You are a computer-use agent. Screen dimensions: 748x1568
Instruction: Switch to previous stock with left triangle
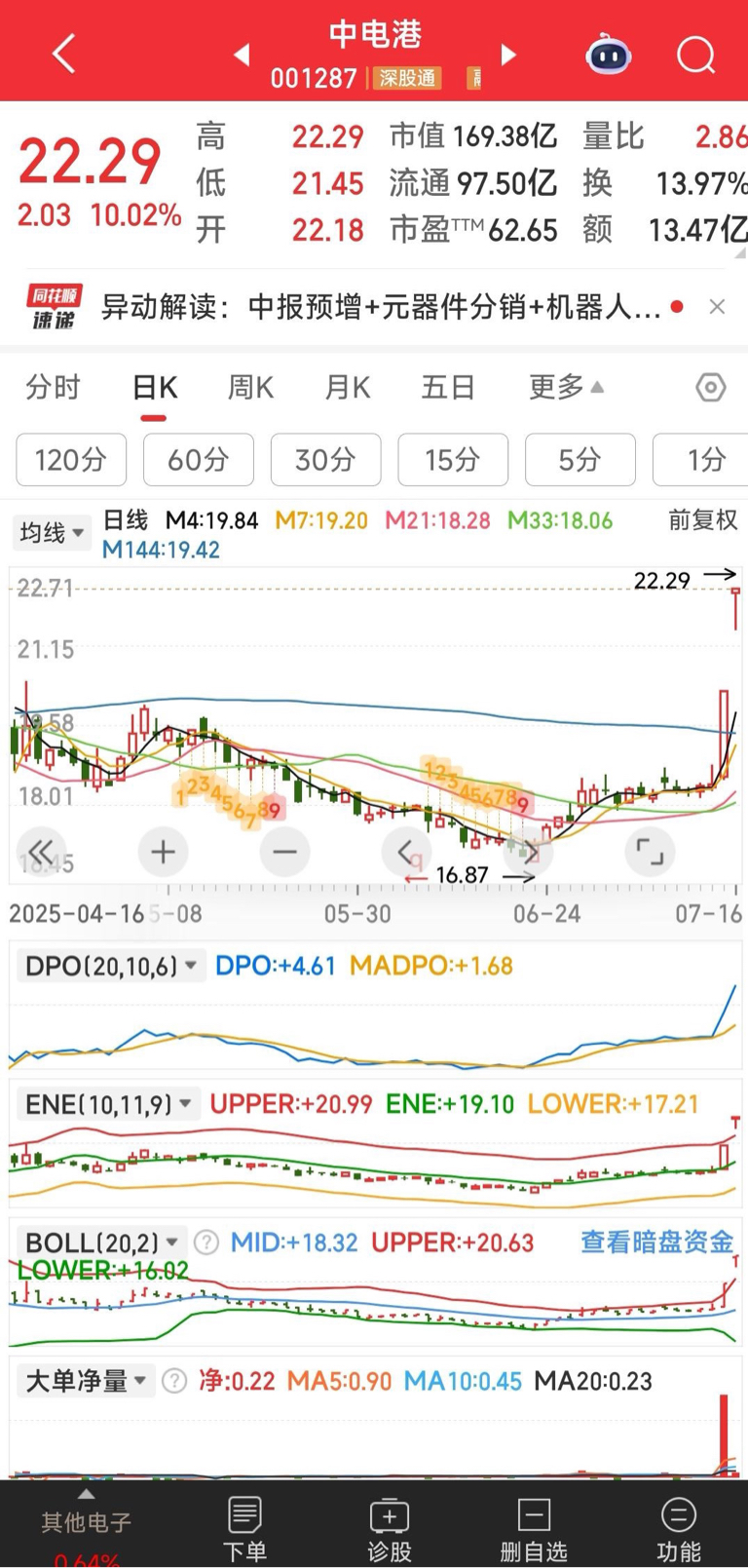(x=243, y=56)
